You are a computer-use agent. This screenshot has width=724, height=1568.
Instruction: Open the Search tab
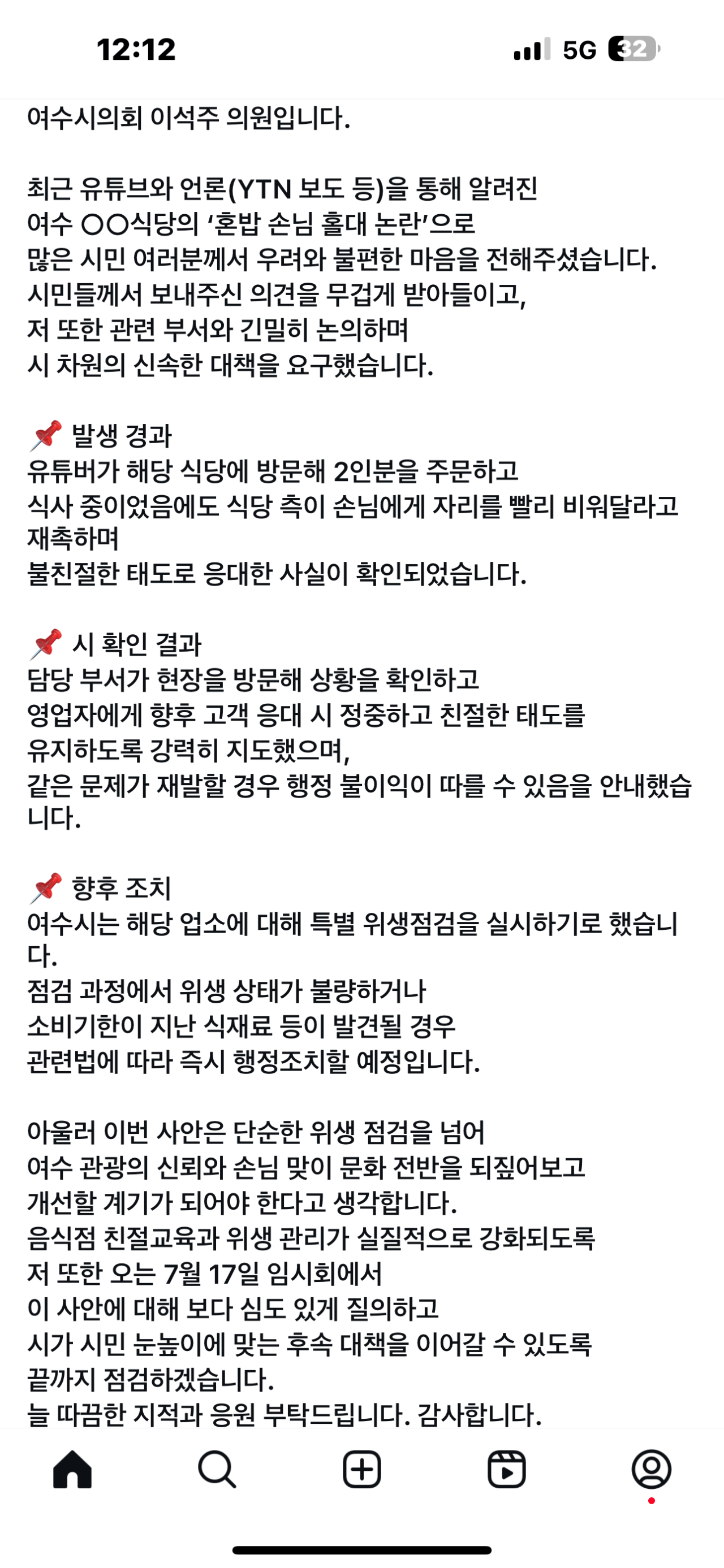pyautogui.click(x=217, y=1470)
